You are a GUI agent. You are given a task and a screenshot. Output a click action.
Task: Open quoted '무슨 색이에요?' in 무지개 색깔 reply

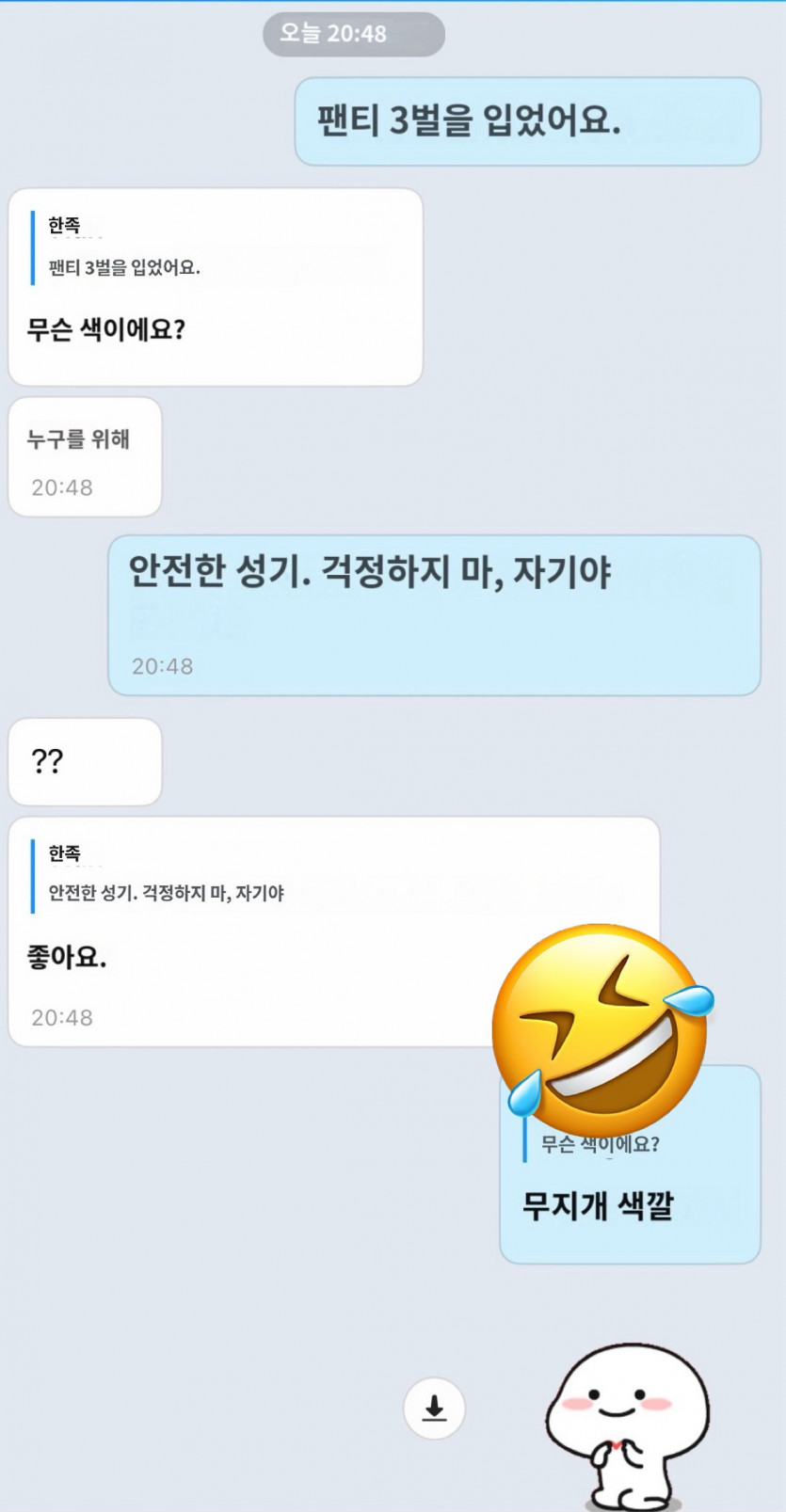click(x=600, y=1144)
